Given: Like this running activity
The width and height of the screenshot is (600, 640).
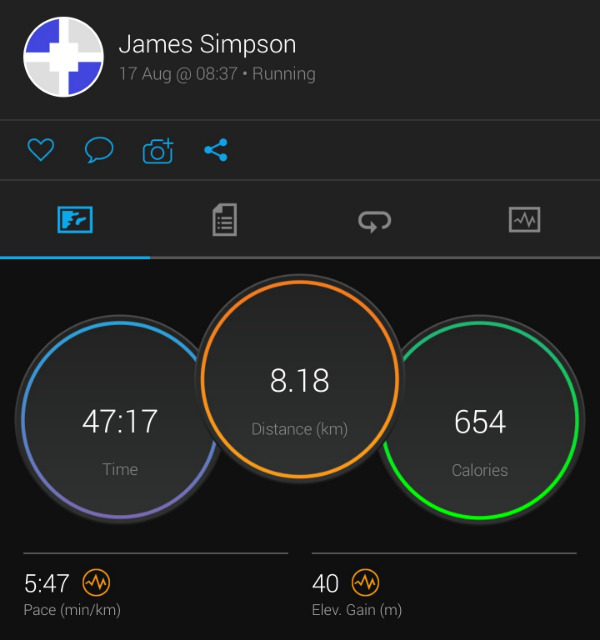Looking at the screenshot, I should [x=40, y=151].
